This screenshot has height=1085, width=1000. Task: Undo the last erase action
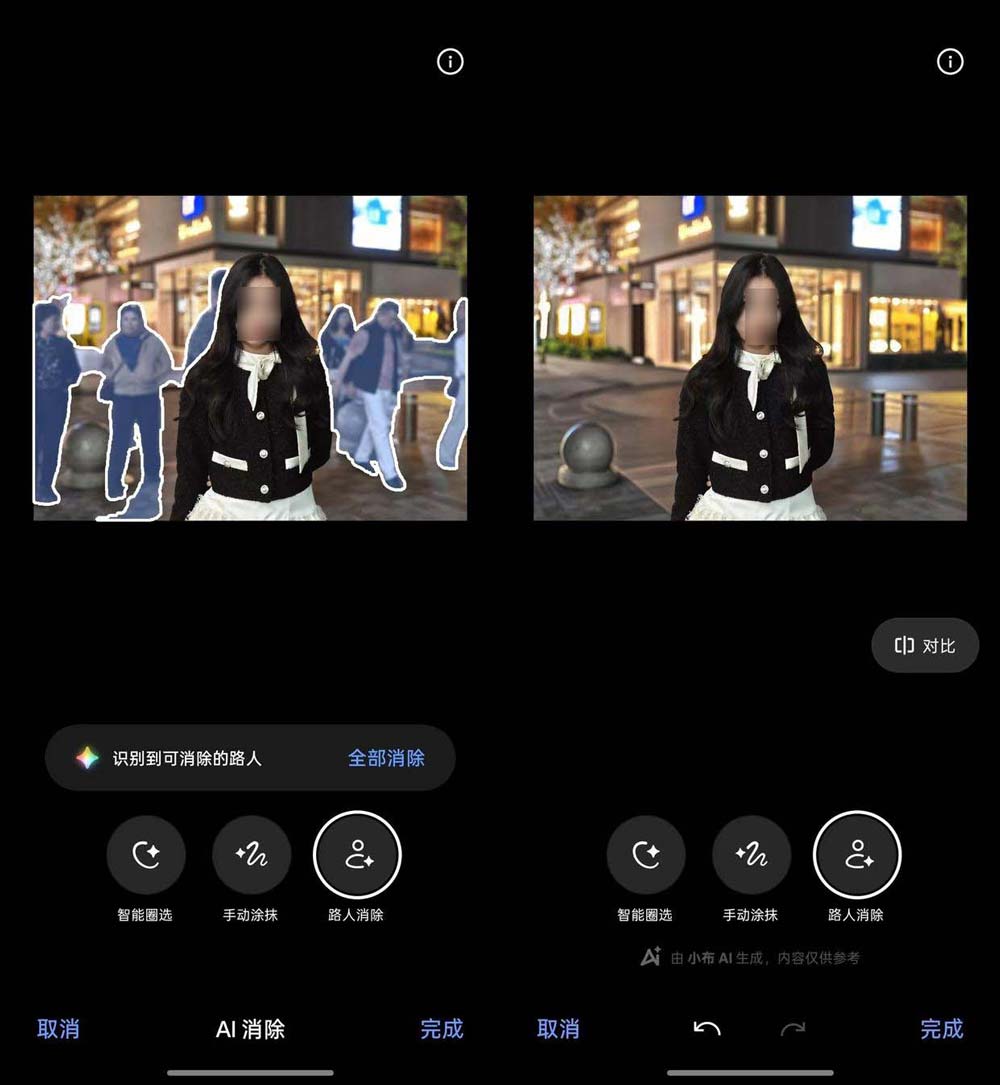707,1028
